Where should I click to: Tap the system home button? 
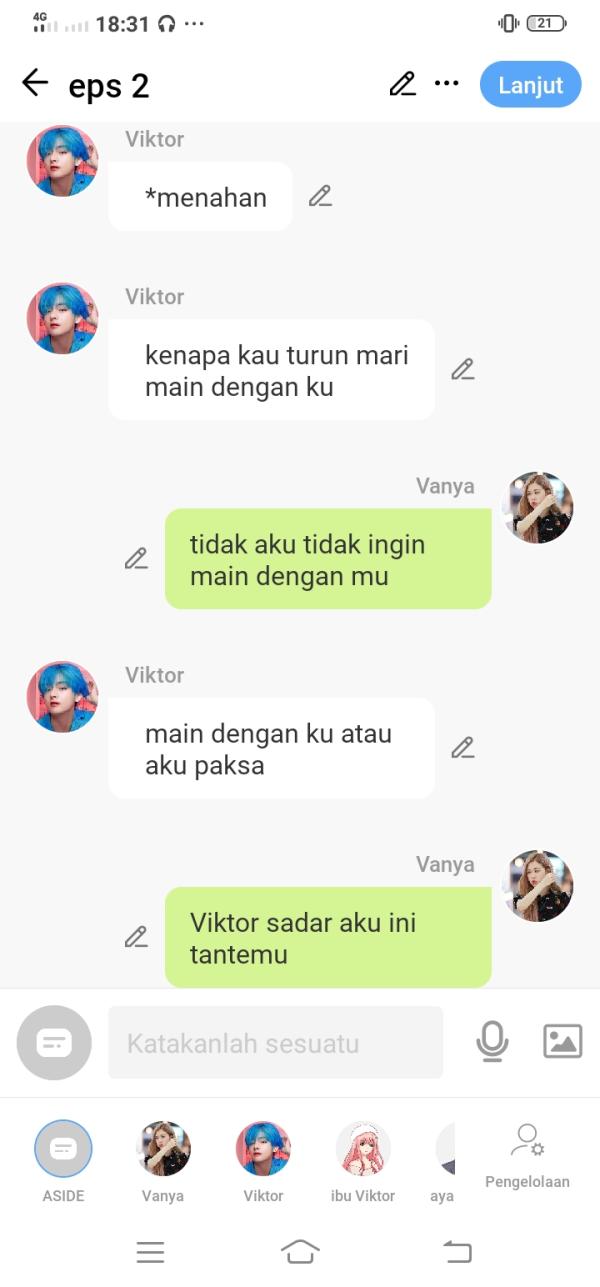click(300, 1251)
